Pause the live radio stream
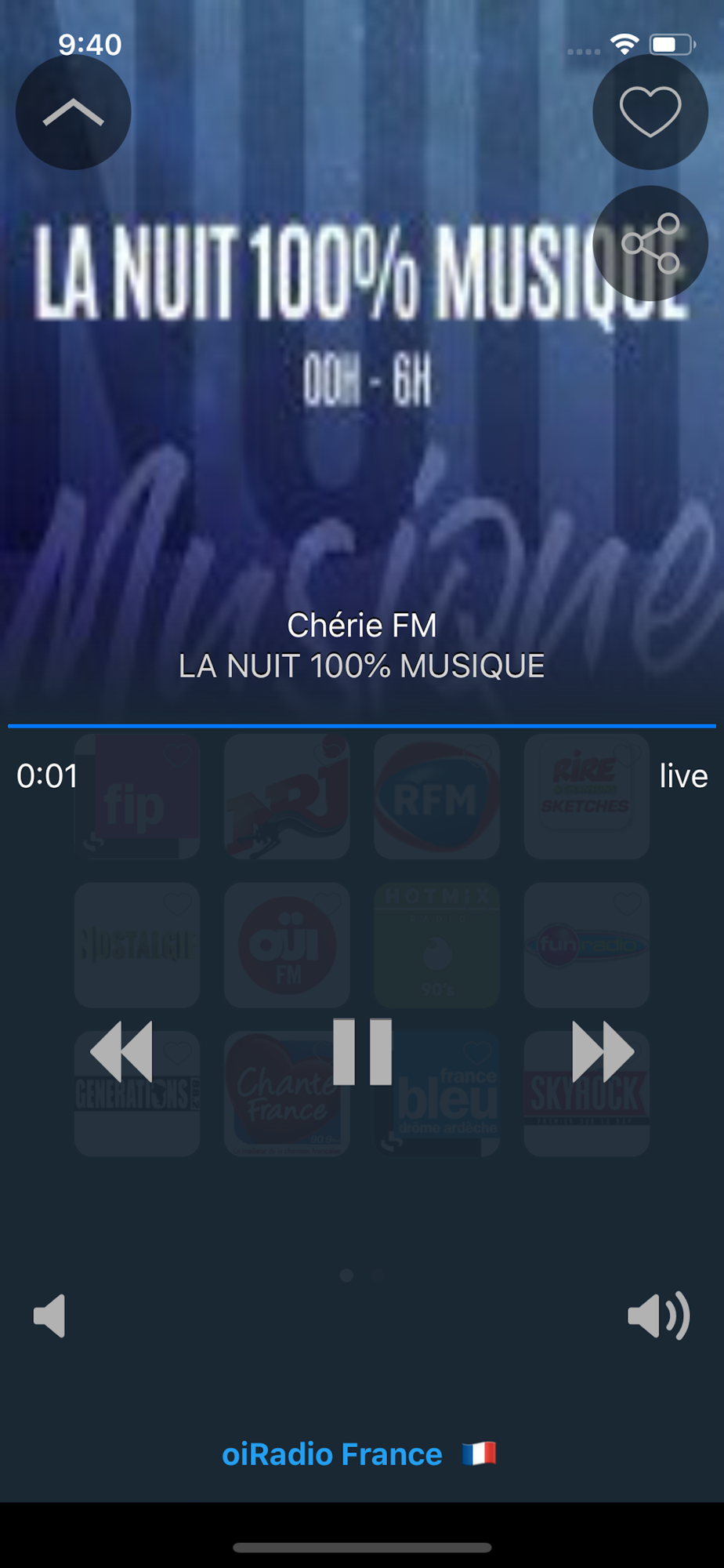Screen dimensions: 724x1568 pos(362,1052)
